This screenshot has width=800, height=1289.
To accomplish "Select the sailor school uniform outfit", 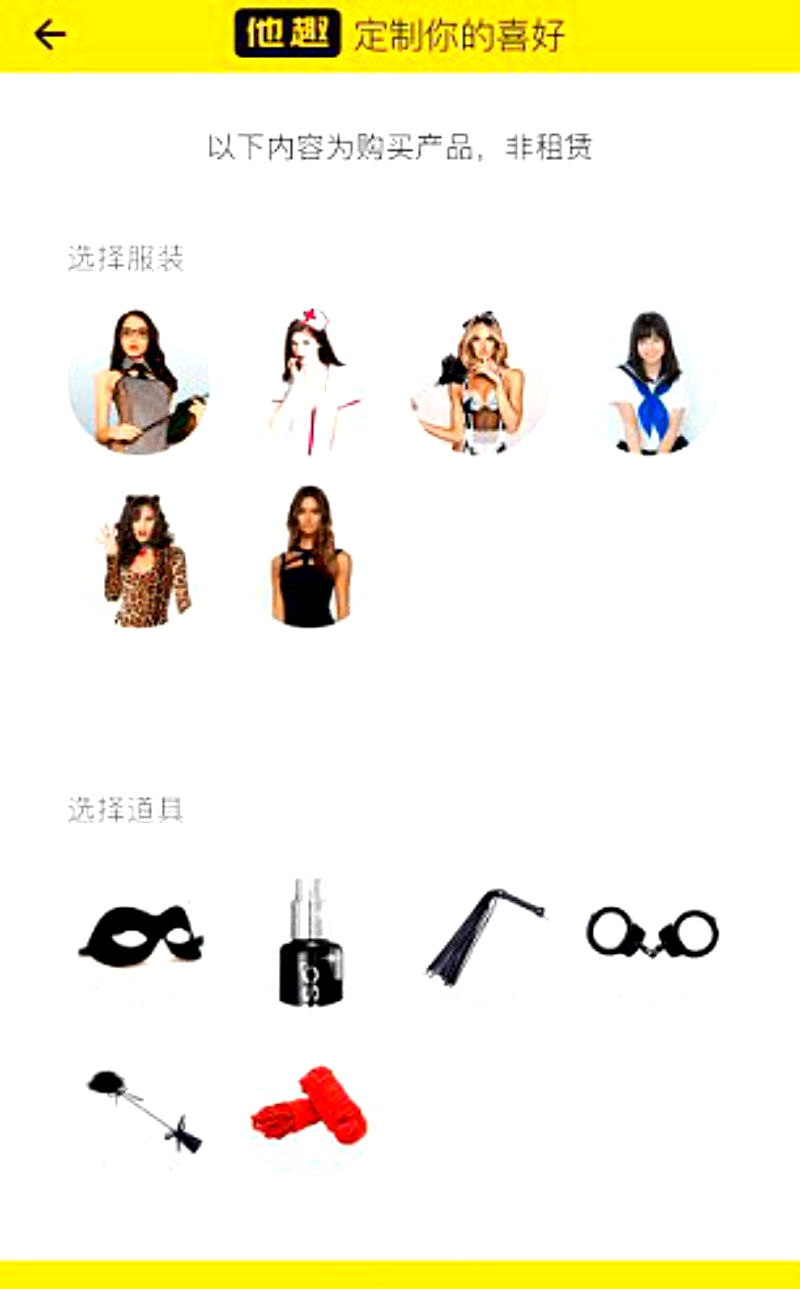I will click(x=652, y=383).
